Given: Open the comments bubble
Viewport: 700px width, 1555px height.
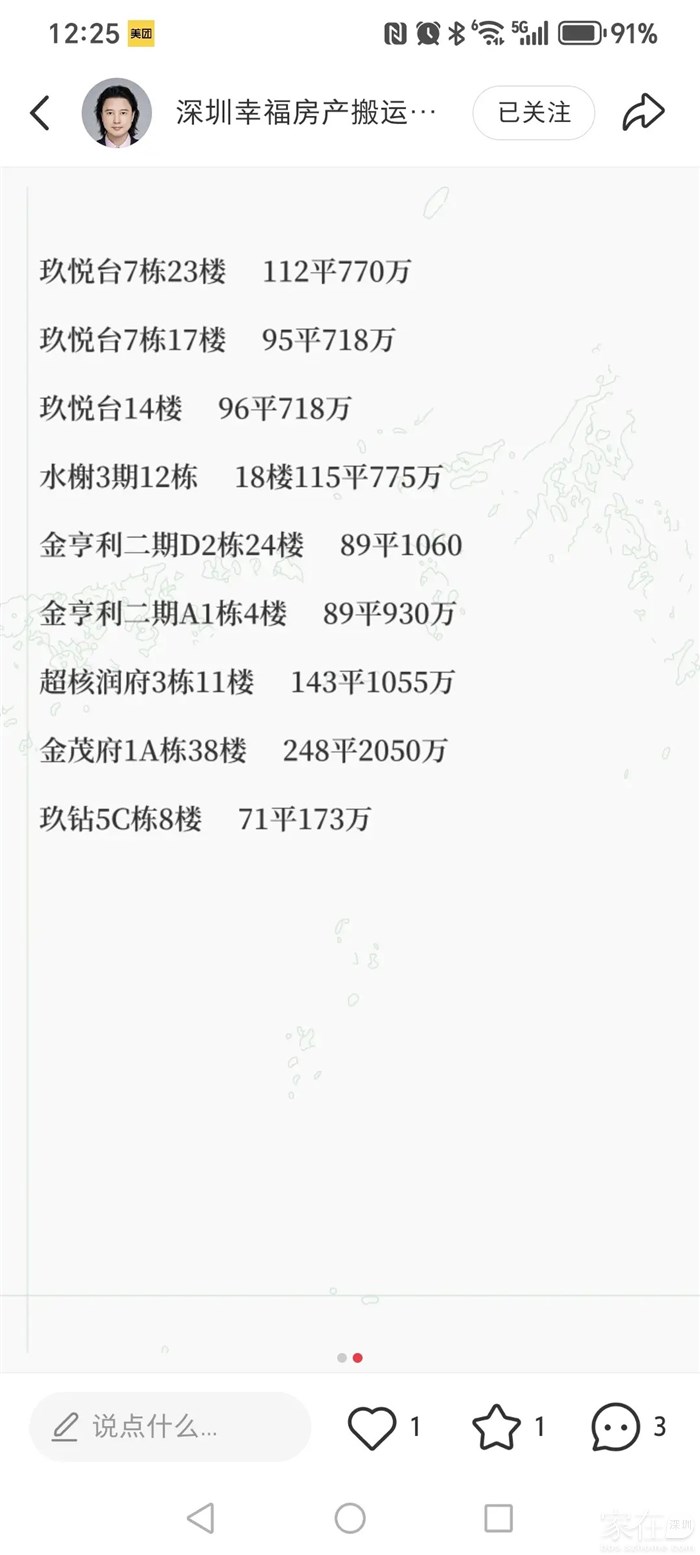Looking at the screenshot, I should 615,1427.
